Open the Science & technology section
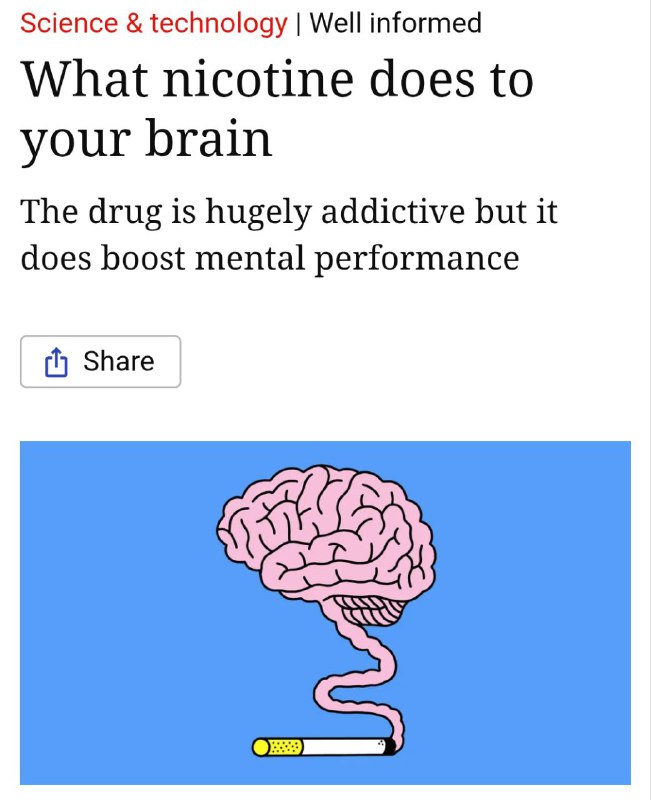This screenshot has height=800, width=651. pyautogui.click(x=153, y=23)
